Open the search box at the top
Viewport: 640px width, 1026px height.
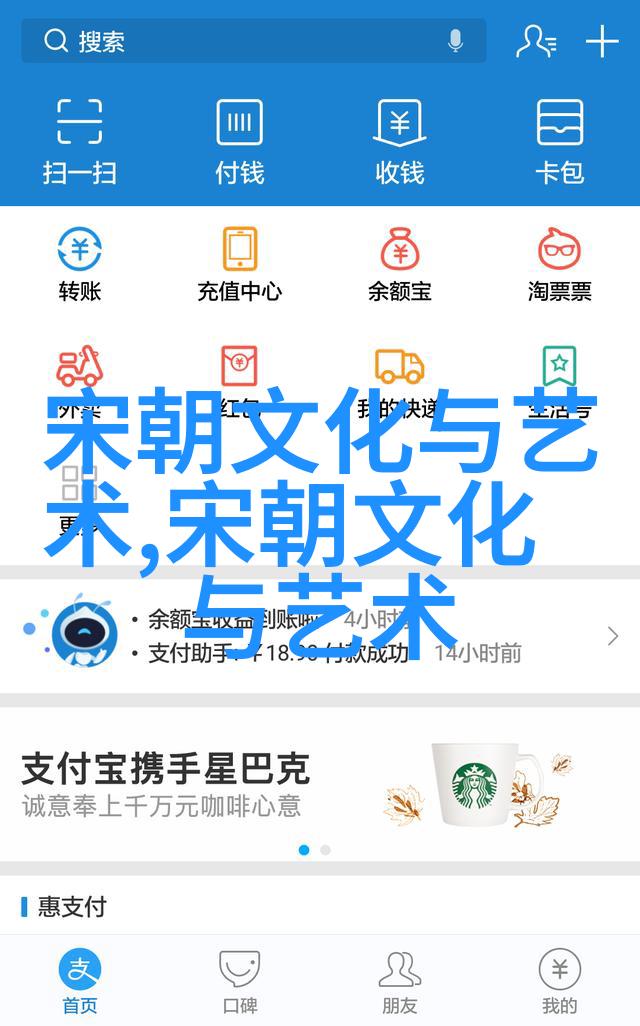[x=240, y=42]
